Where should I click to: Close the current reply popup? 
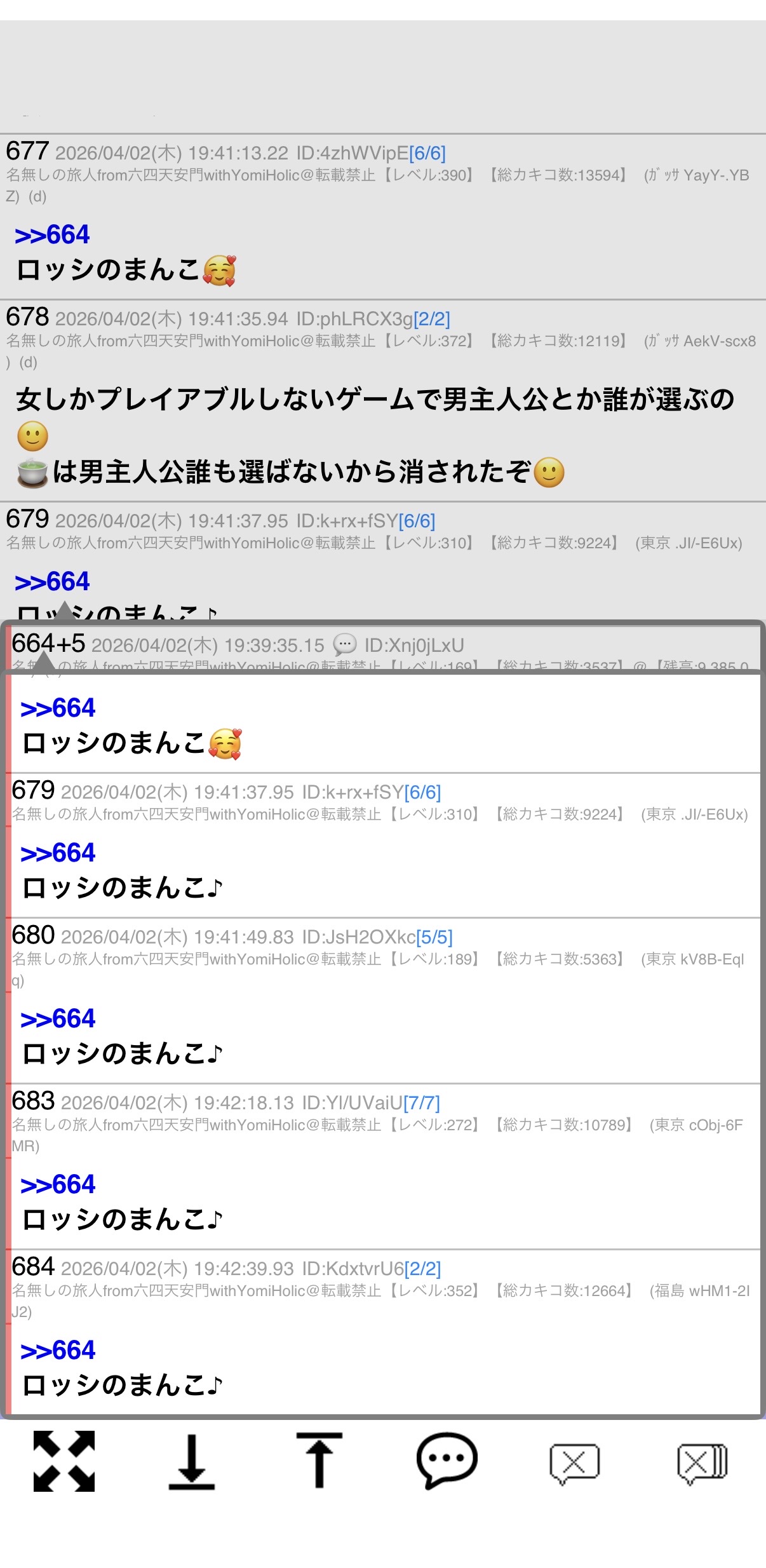tap(574, 1463)
